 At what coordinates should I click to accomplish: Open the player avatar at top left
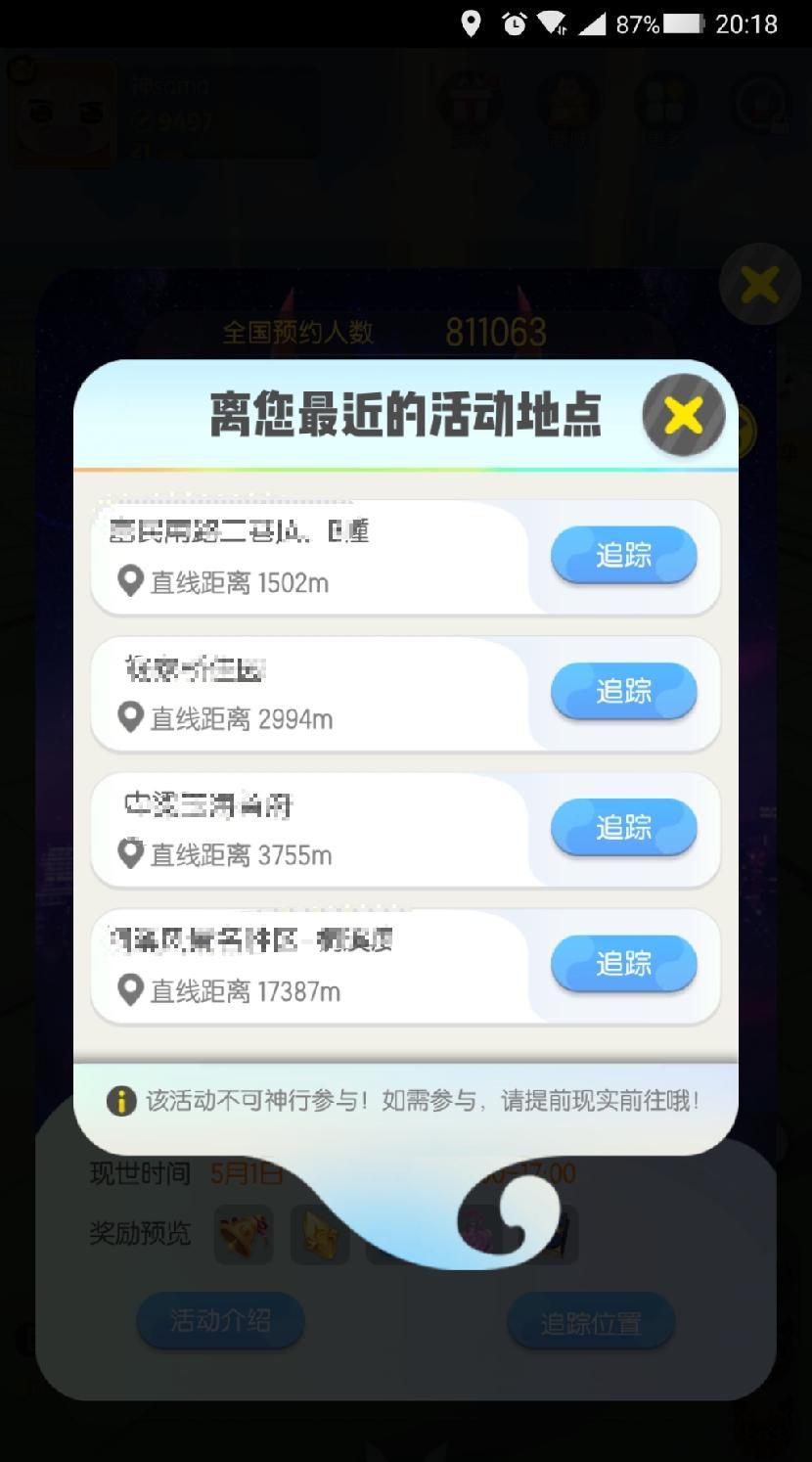point(62,108)
